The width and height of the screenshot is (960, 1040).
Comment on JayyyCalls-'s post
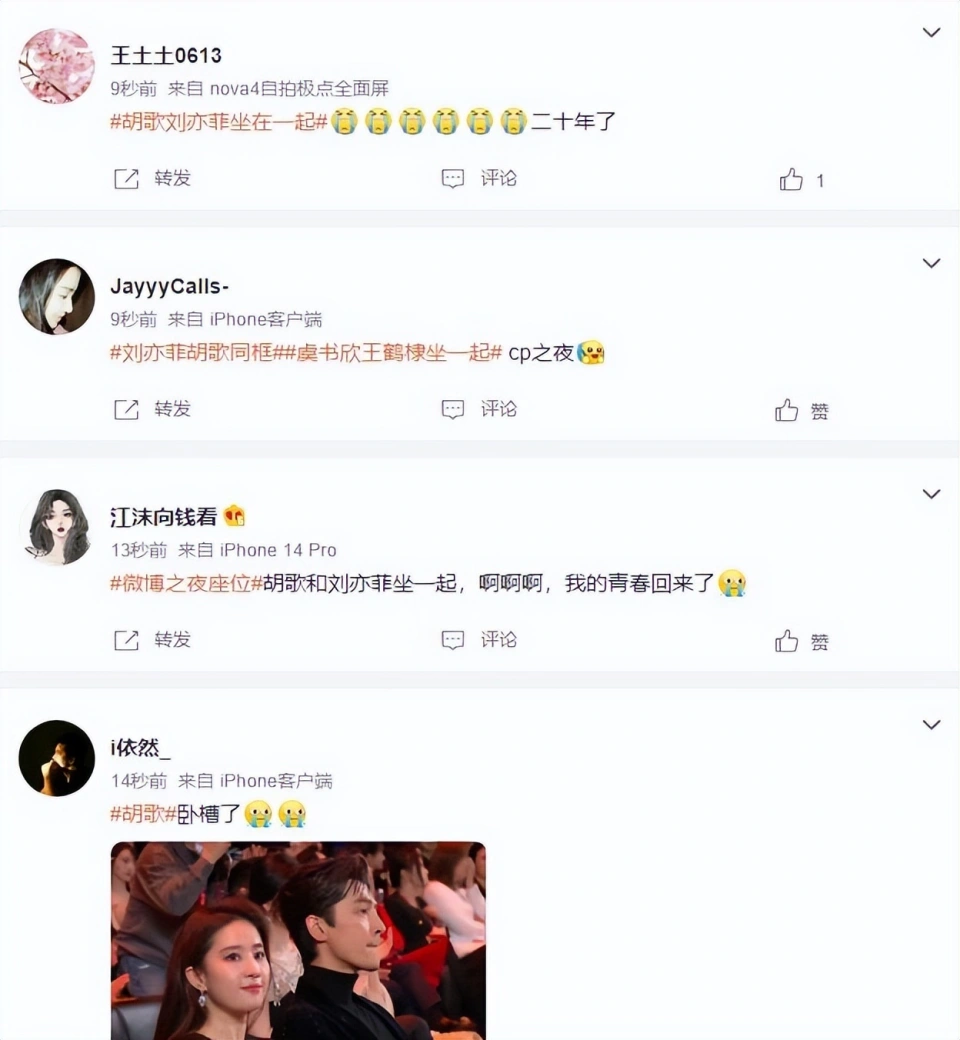[x=480, y=409]
